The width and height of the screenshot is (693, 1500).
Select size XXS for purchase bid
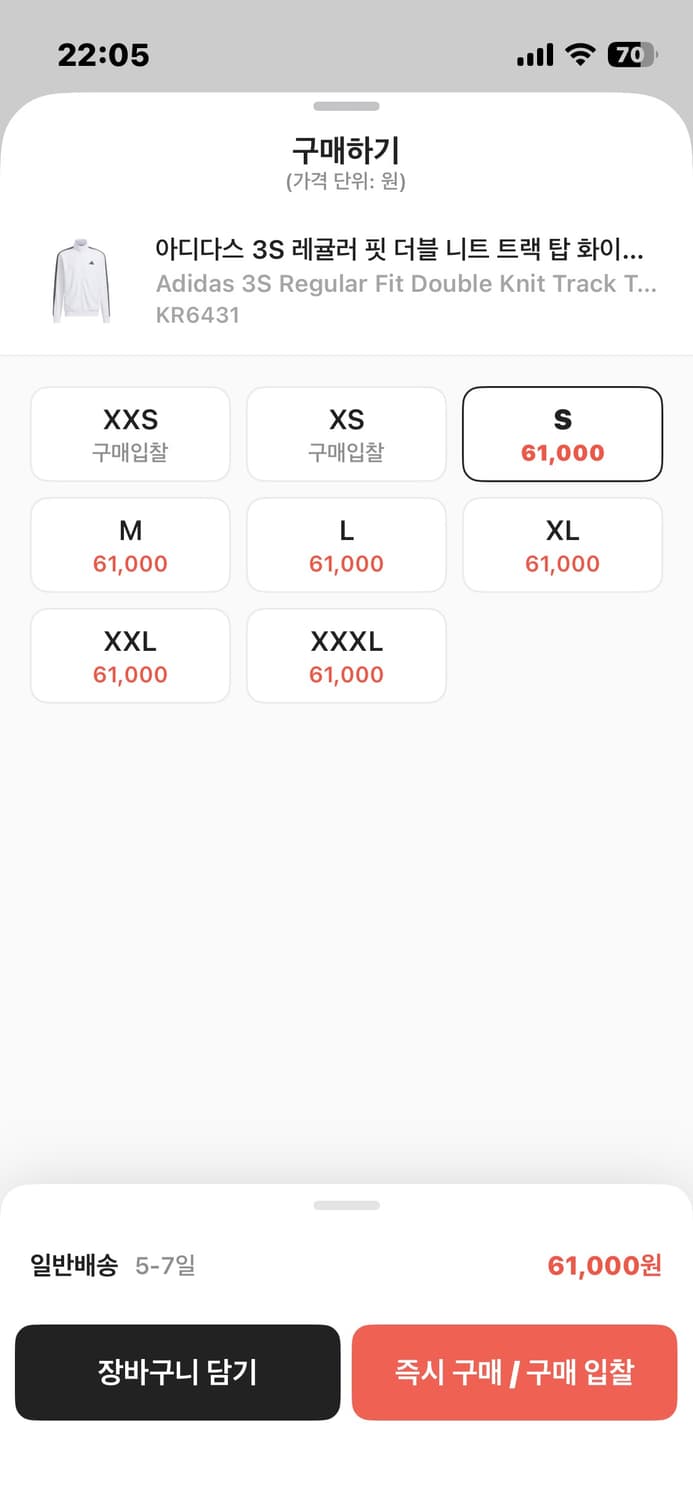pos(130,434)
